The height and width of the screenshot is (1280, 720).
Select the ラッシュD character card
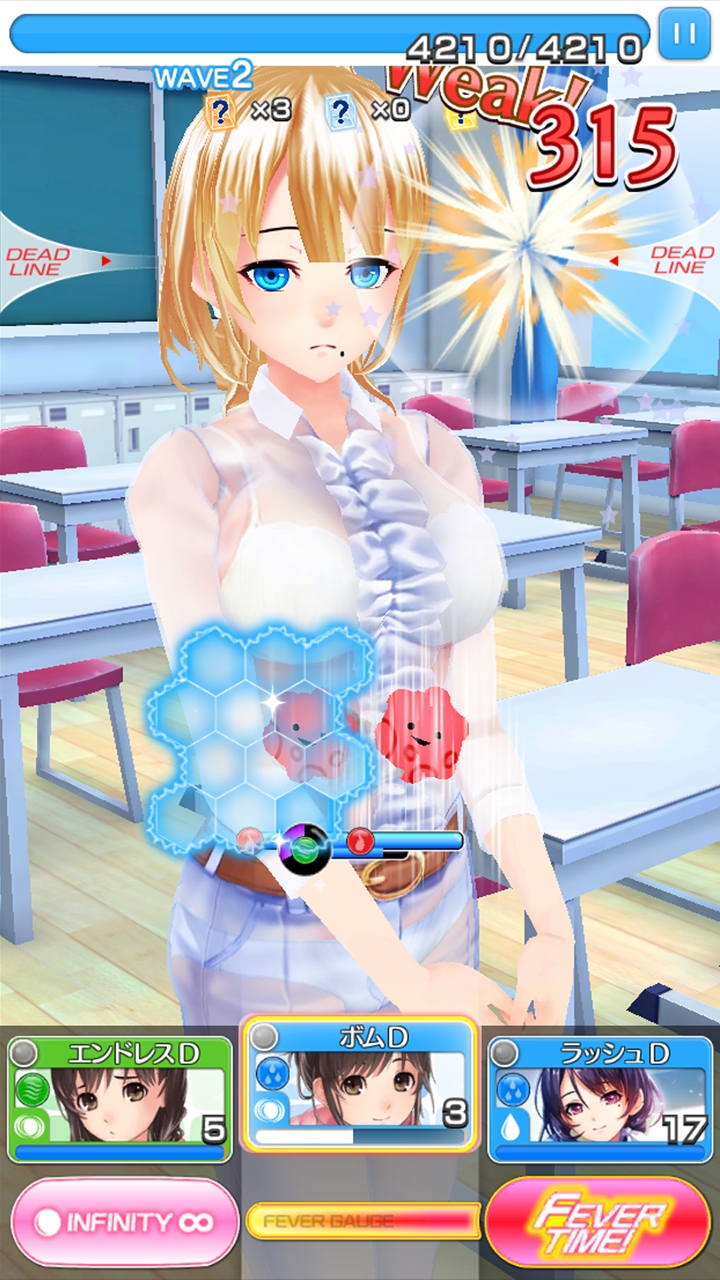pyautogui.click(x=600, y=1099)
